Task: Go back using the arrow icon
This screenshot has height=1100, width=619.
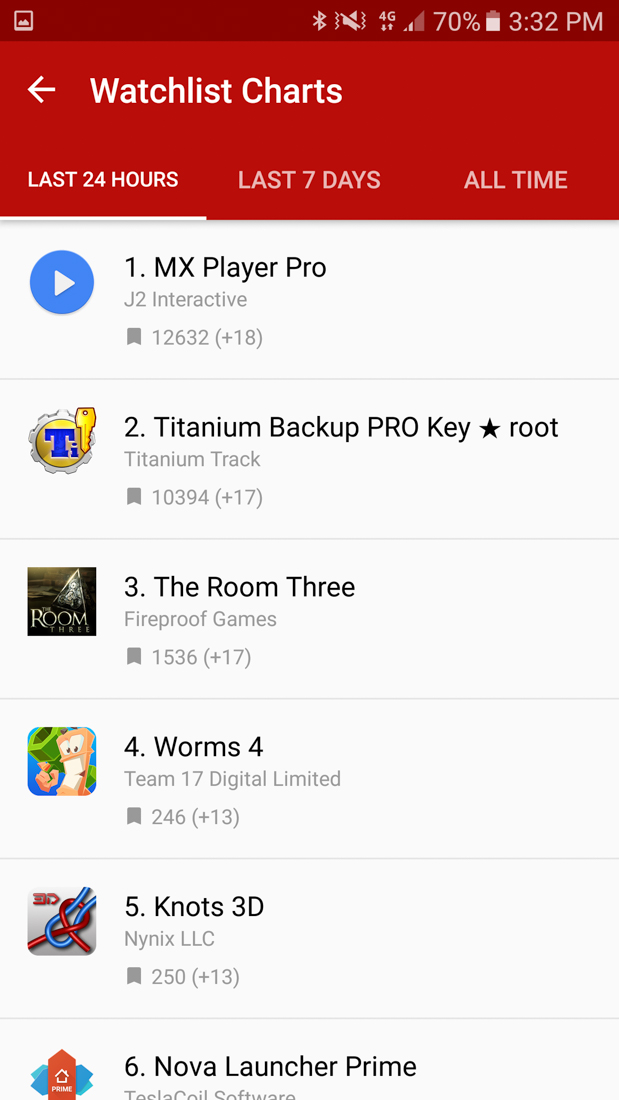Action: pyautogui.click(x=41, y=90)
